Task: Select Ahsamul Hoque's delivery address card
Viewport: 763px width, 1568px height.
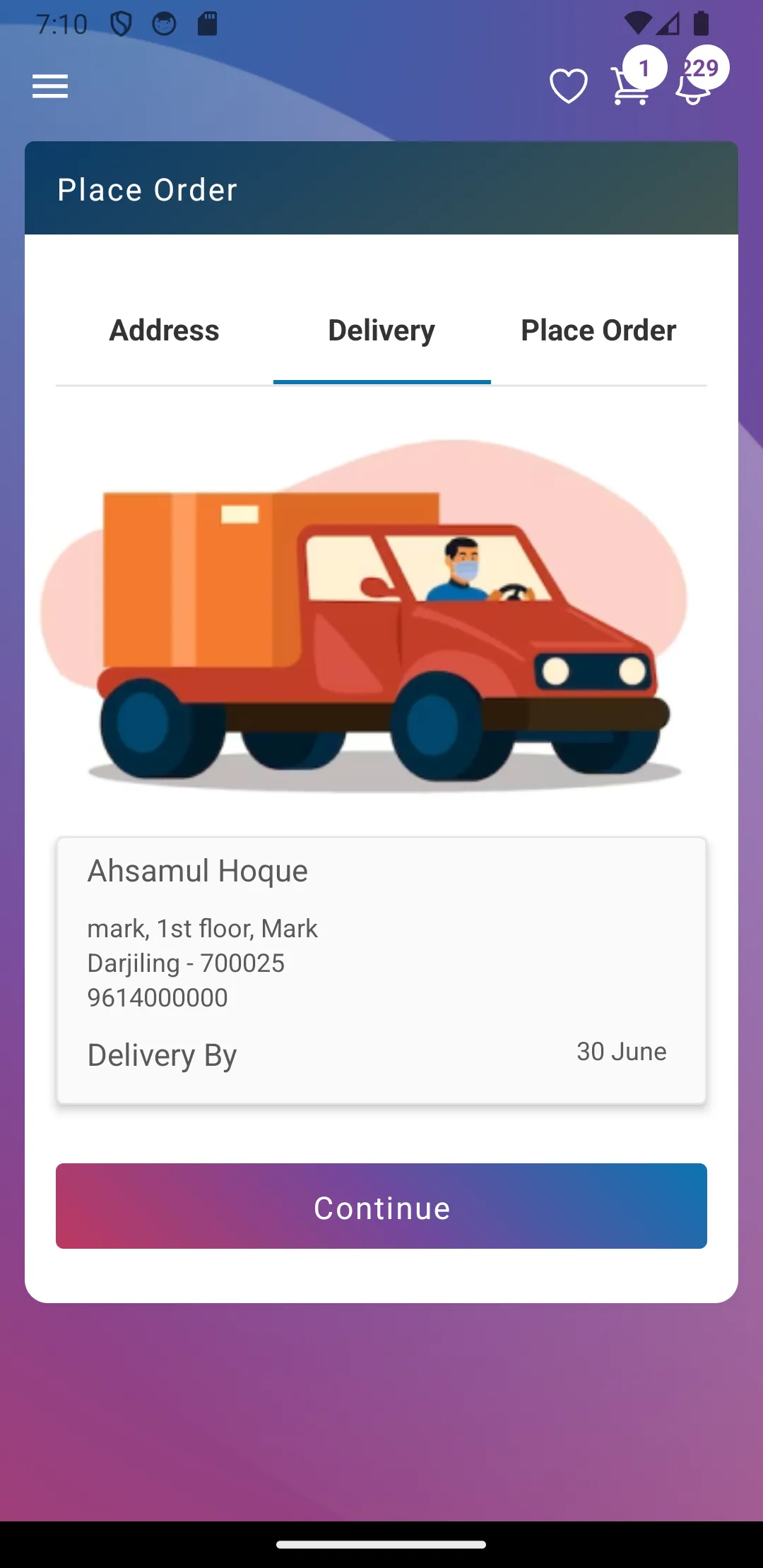Action: [381, 970]
